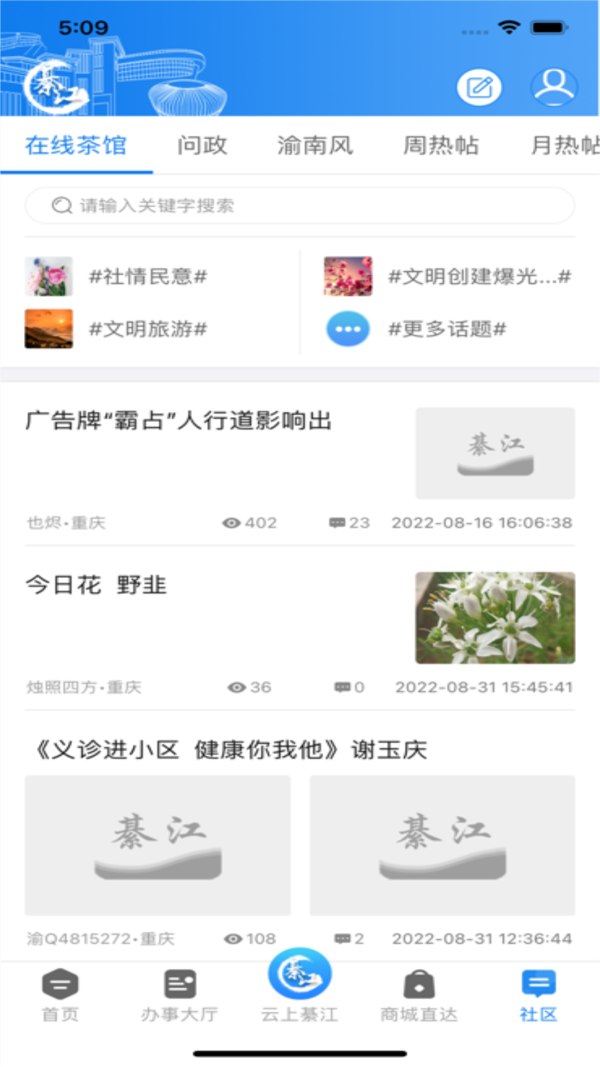Screen dimensions: 600x1067
Task: Switch to the 问政 tab
Action: [x=202, y=146]
